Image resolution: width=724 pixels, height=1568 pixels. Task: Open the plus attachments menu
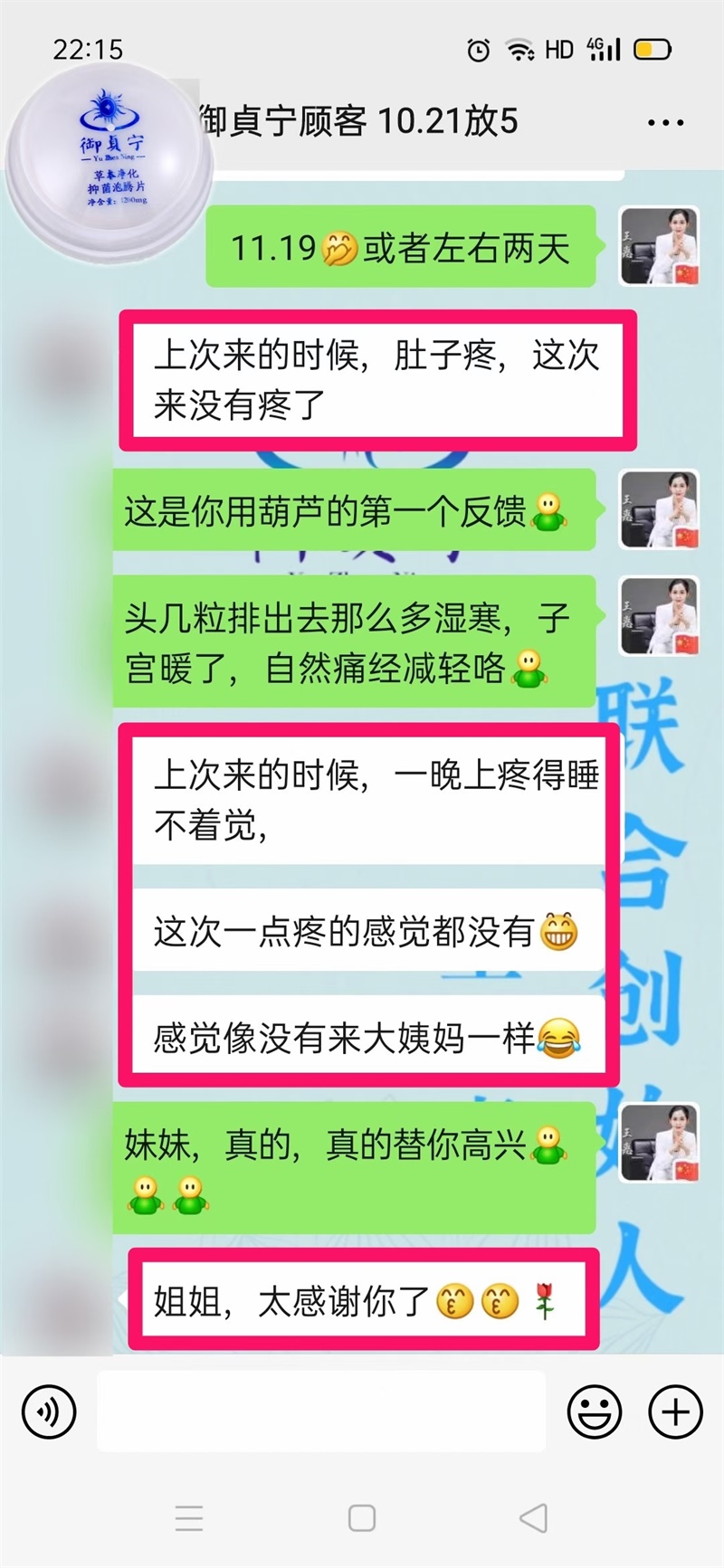(x=675, y=1411)
